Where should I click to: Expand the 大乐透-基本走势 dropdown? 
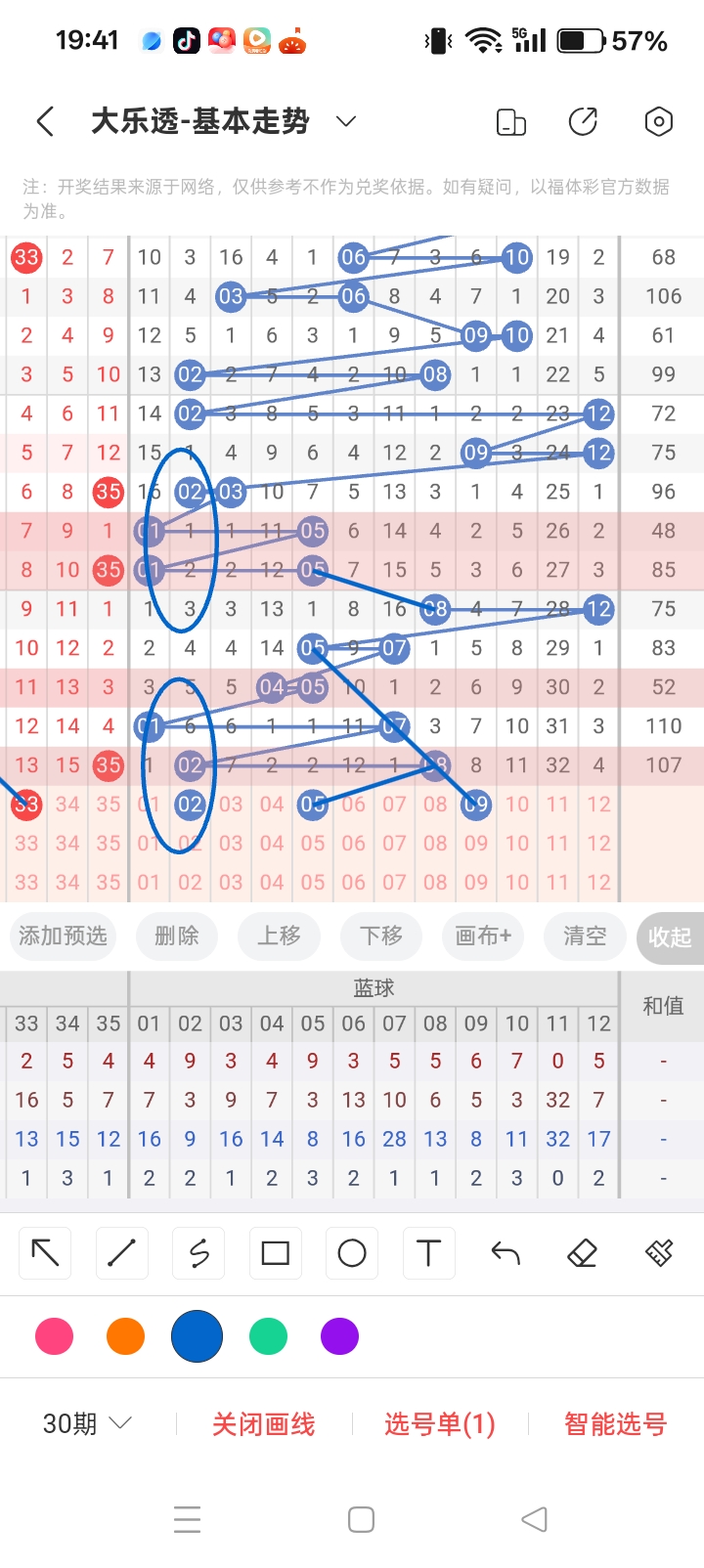345,121
